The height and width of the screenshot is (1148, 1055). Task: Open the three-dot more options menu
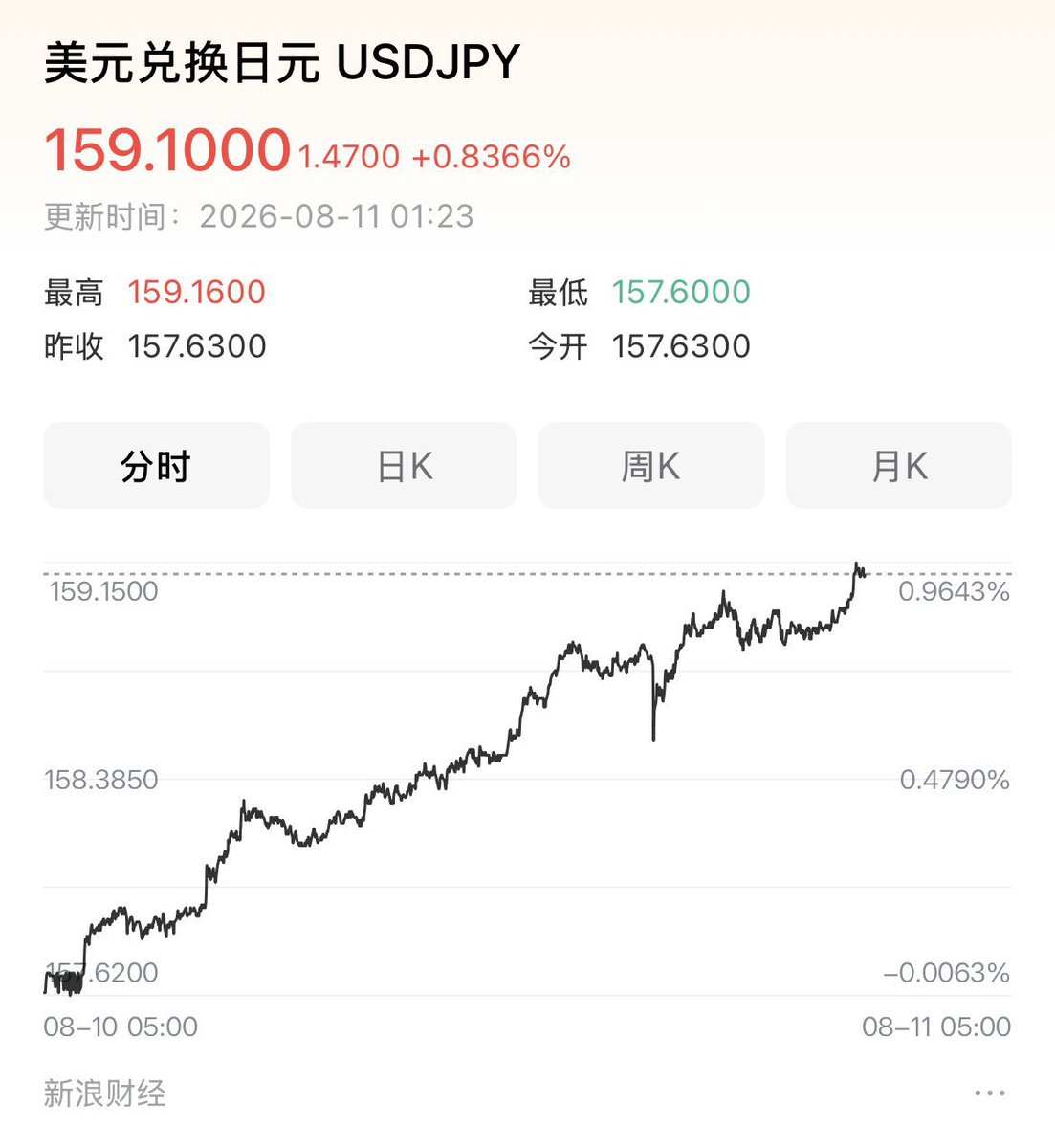point(989,1093)
